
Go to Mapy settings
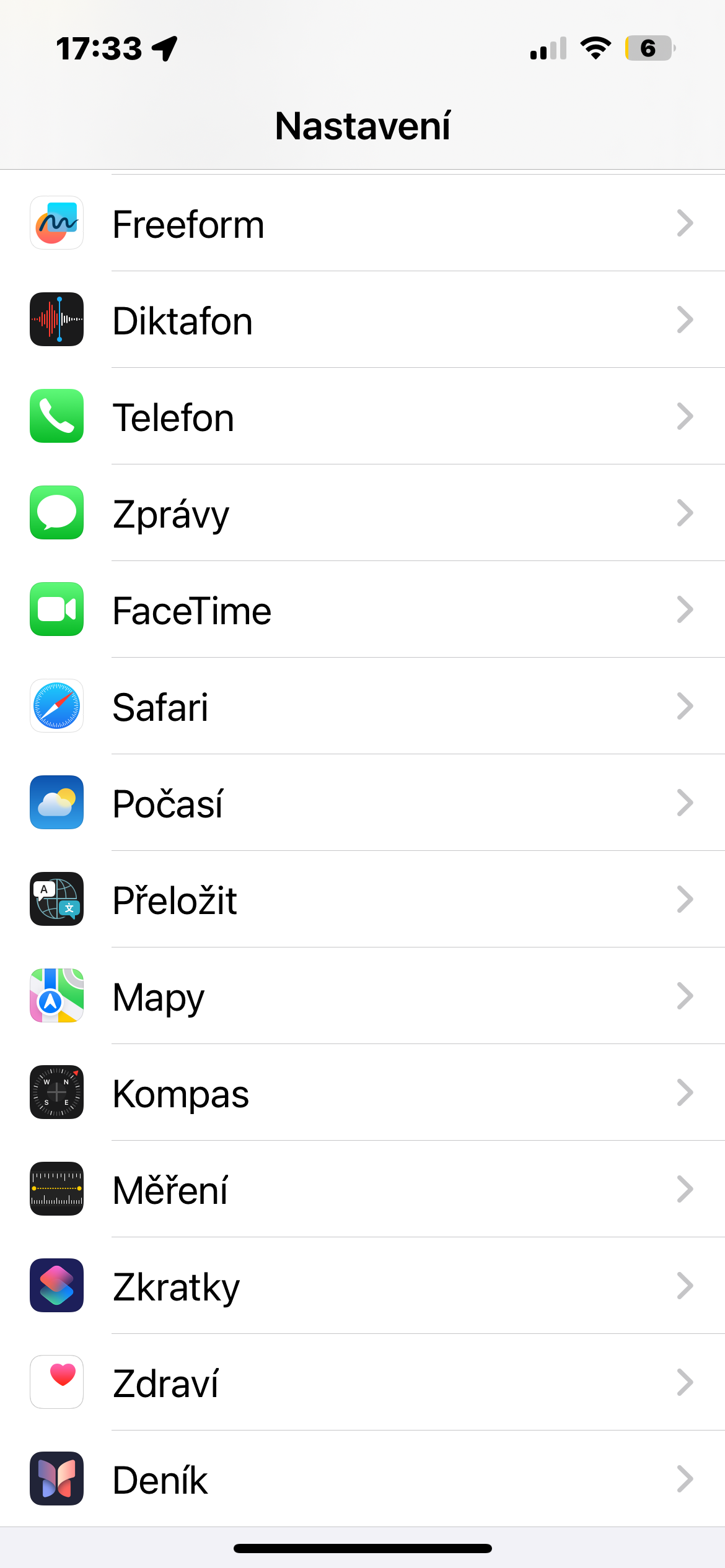pyautogui.click(x=362, y=996)
